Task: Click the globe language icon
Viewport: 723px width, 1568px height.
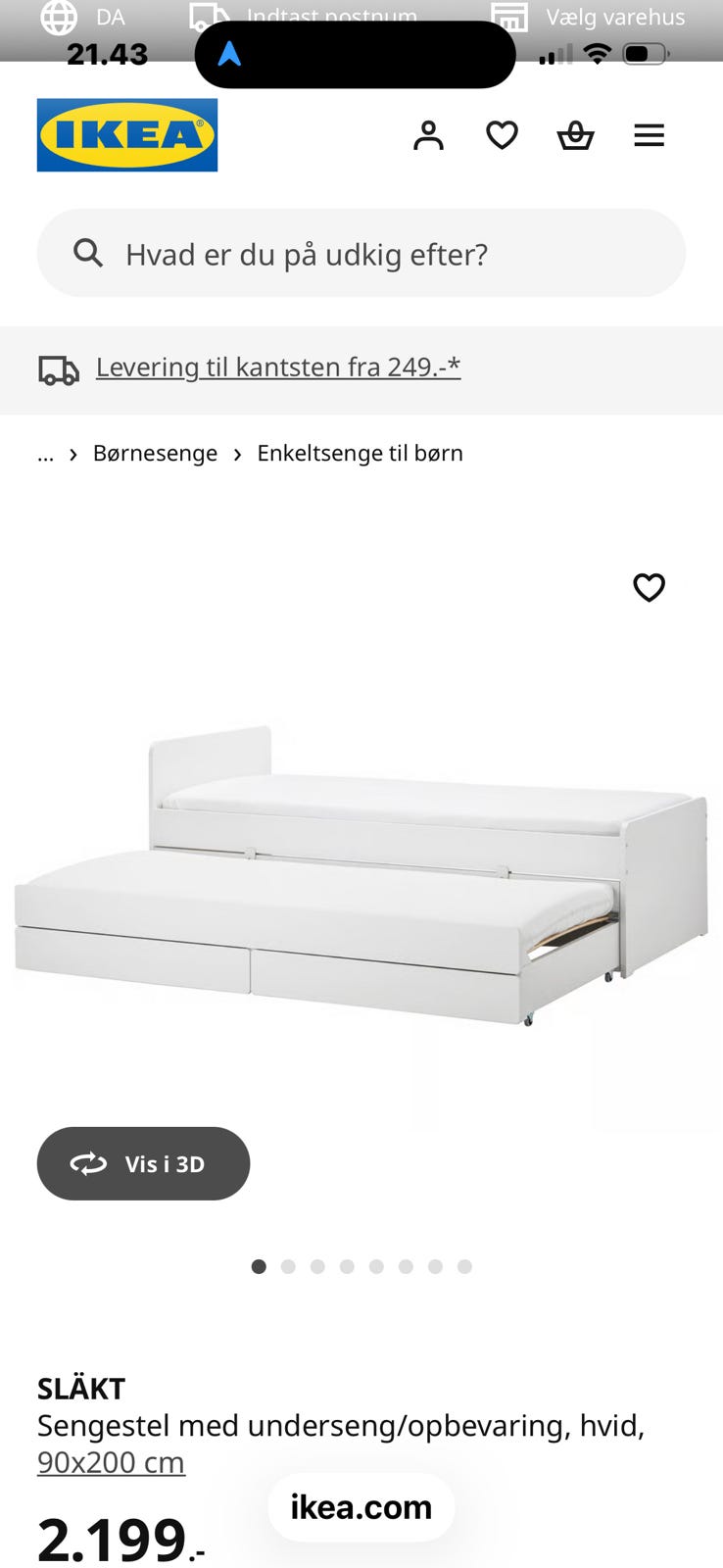Action: pos(59,17)
